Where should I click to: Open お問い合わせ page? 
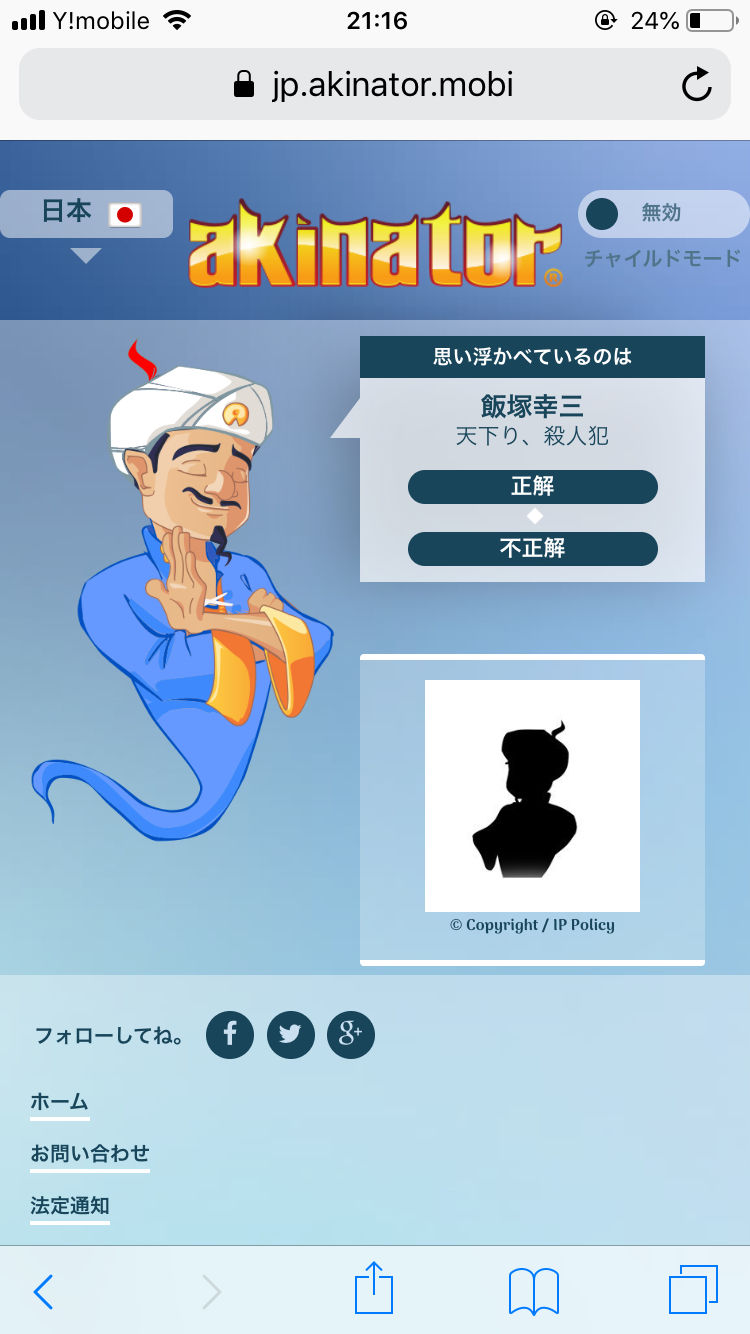click(90, 1153)
